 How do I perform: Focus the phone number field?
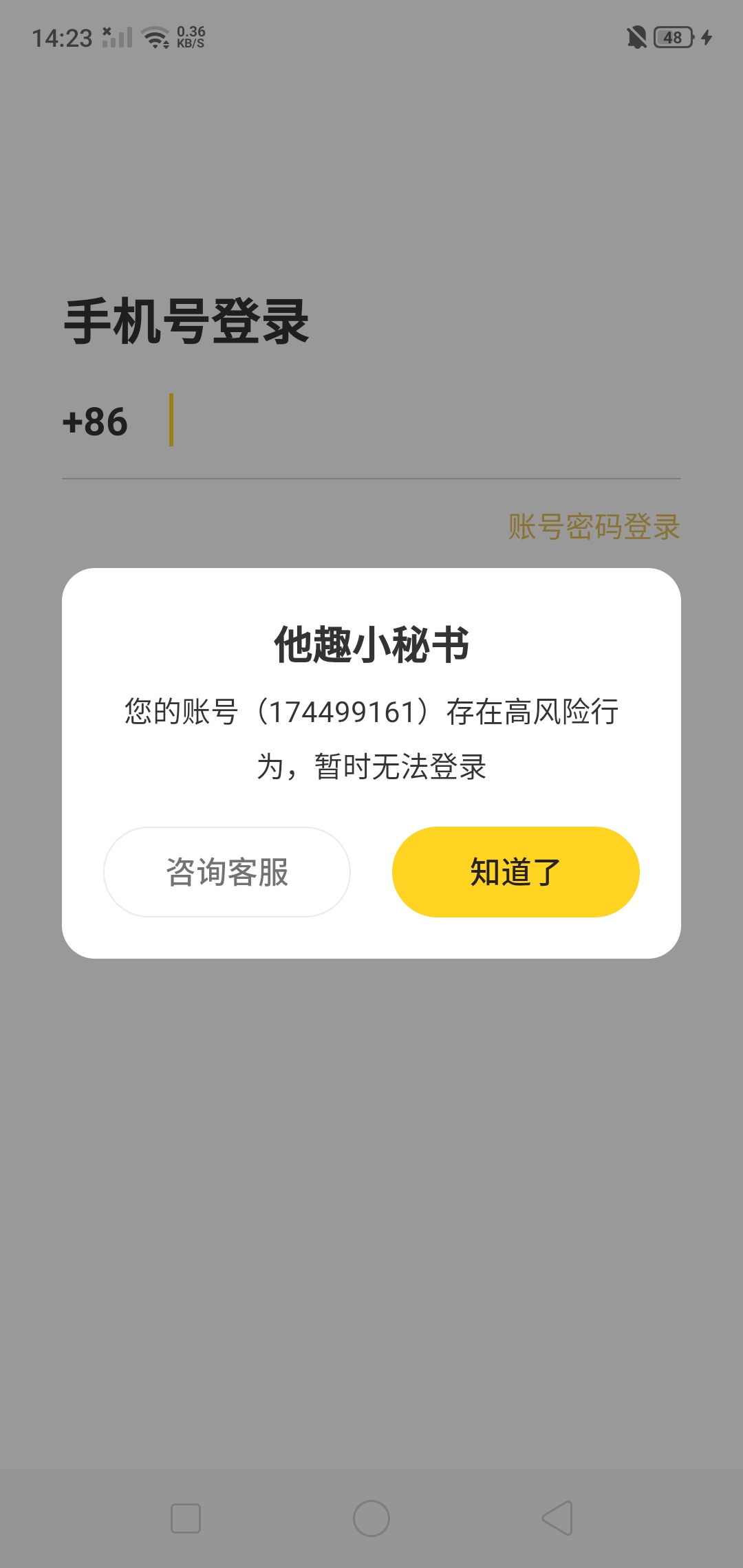tap(420, 421)
